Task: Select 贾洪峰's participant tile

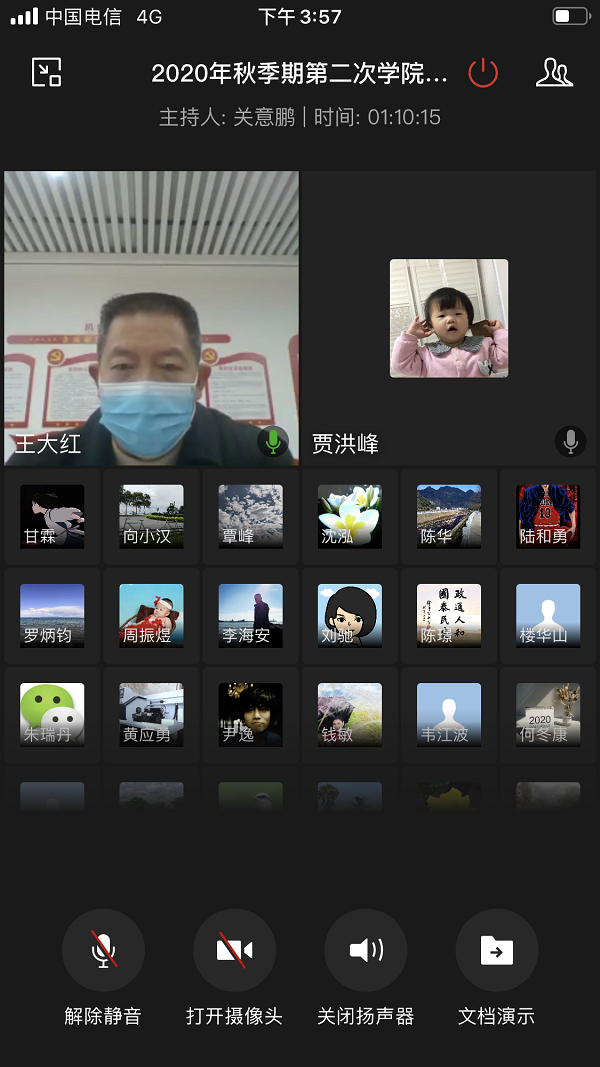Action: [449, 318]
